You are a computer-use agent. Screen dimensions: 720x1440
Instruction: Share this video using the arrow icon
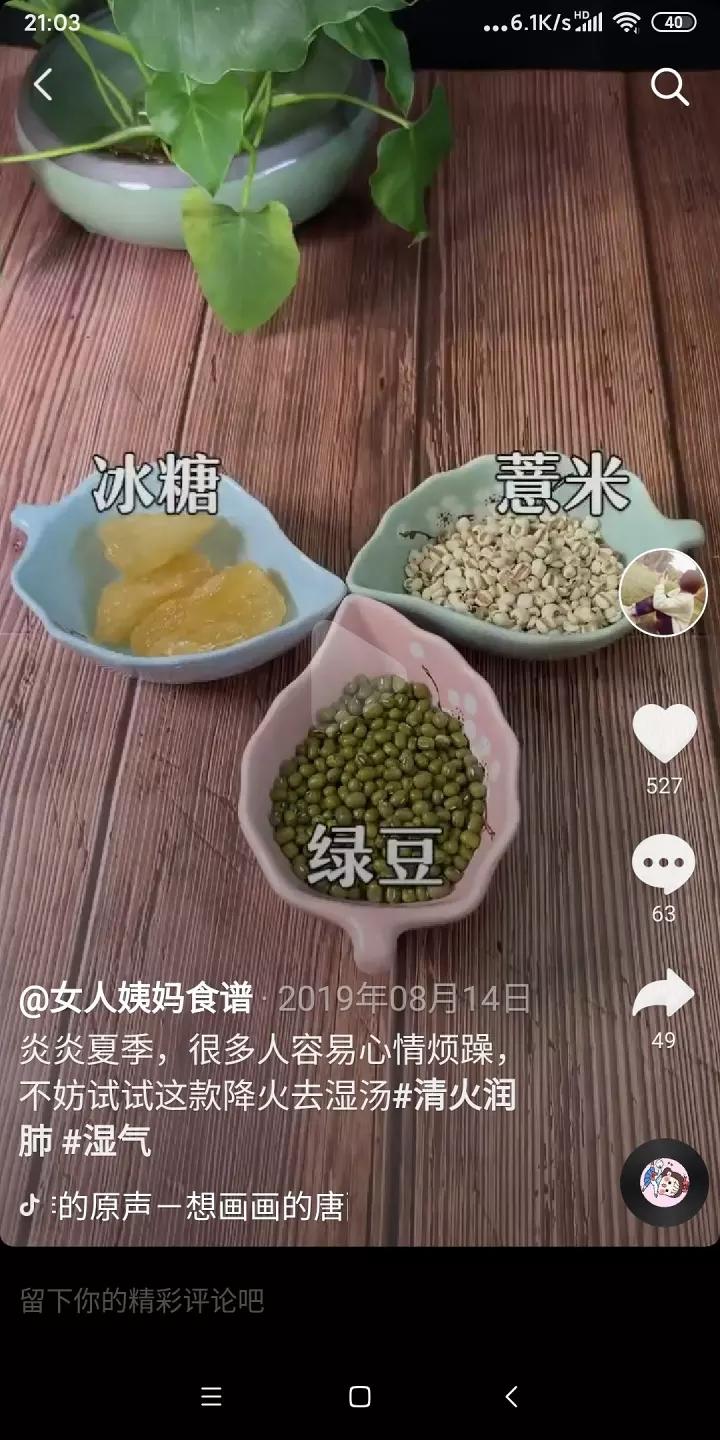pyautogui.click(x=664, y=994)
